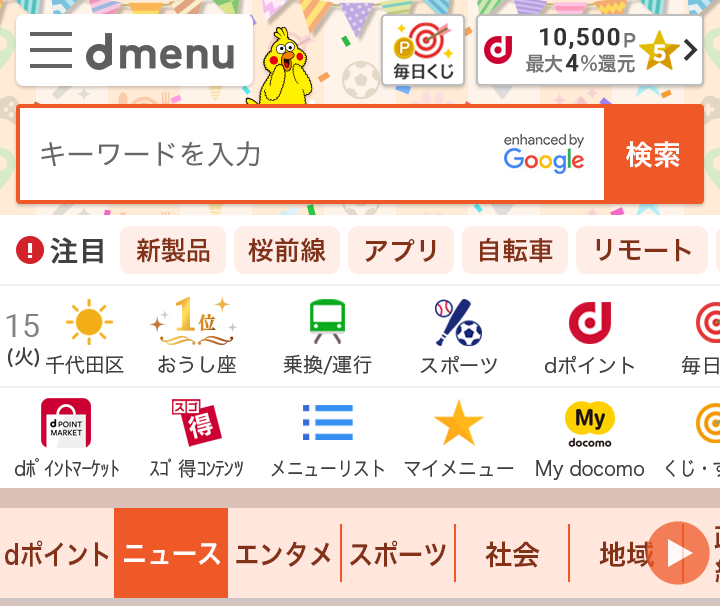Advance the tabs with the arrow button
This screenshot has height=606, width=720.
click(679, 553)
